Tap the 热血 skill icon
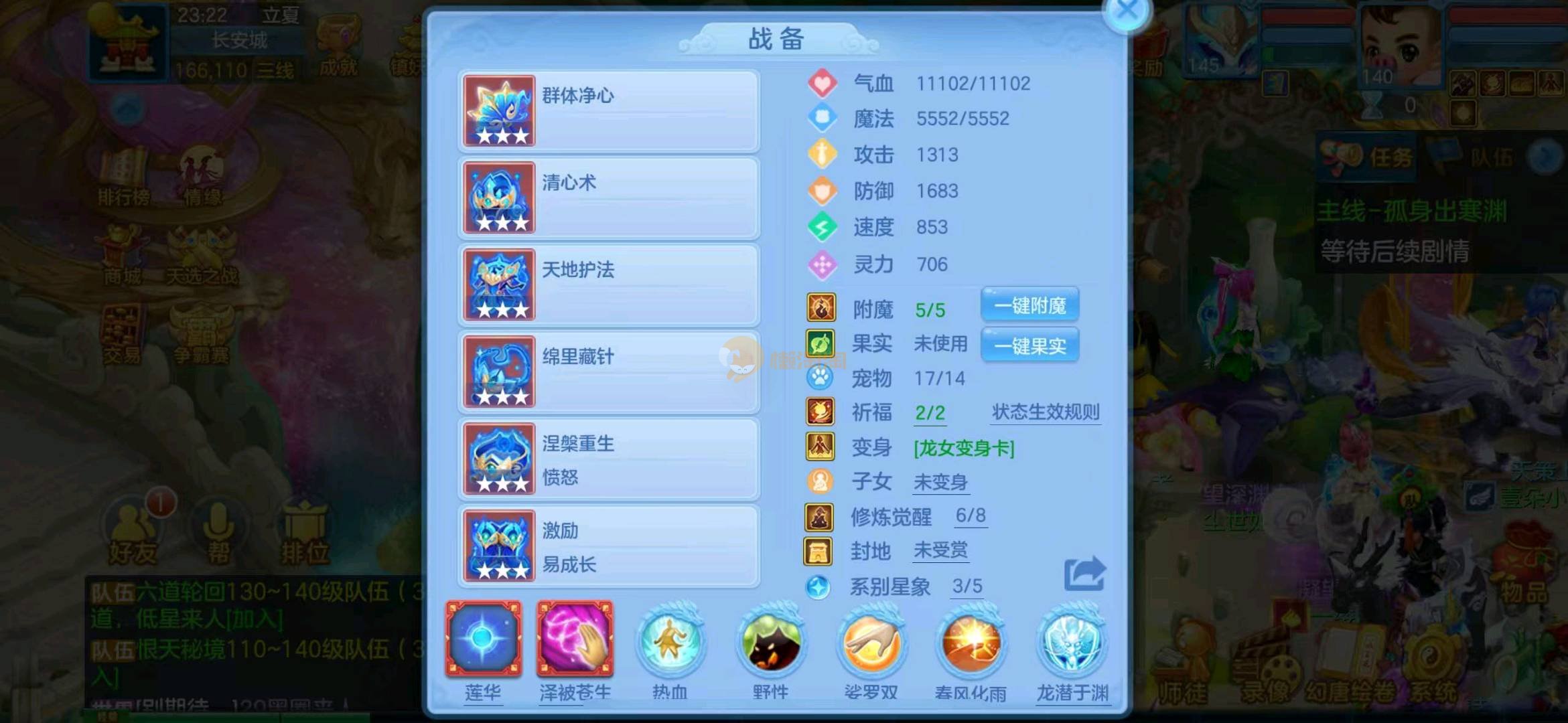The height and width of the screenshot is (723, 1568). (x=670, y=643)
